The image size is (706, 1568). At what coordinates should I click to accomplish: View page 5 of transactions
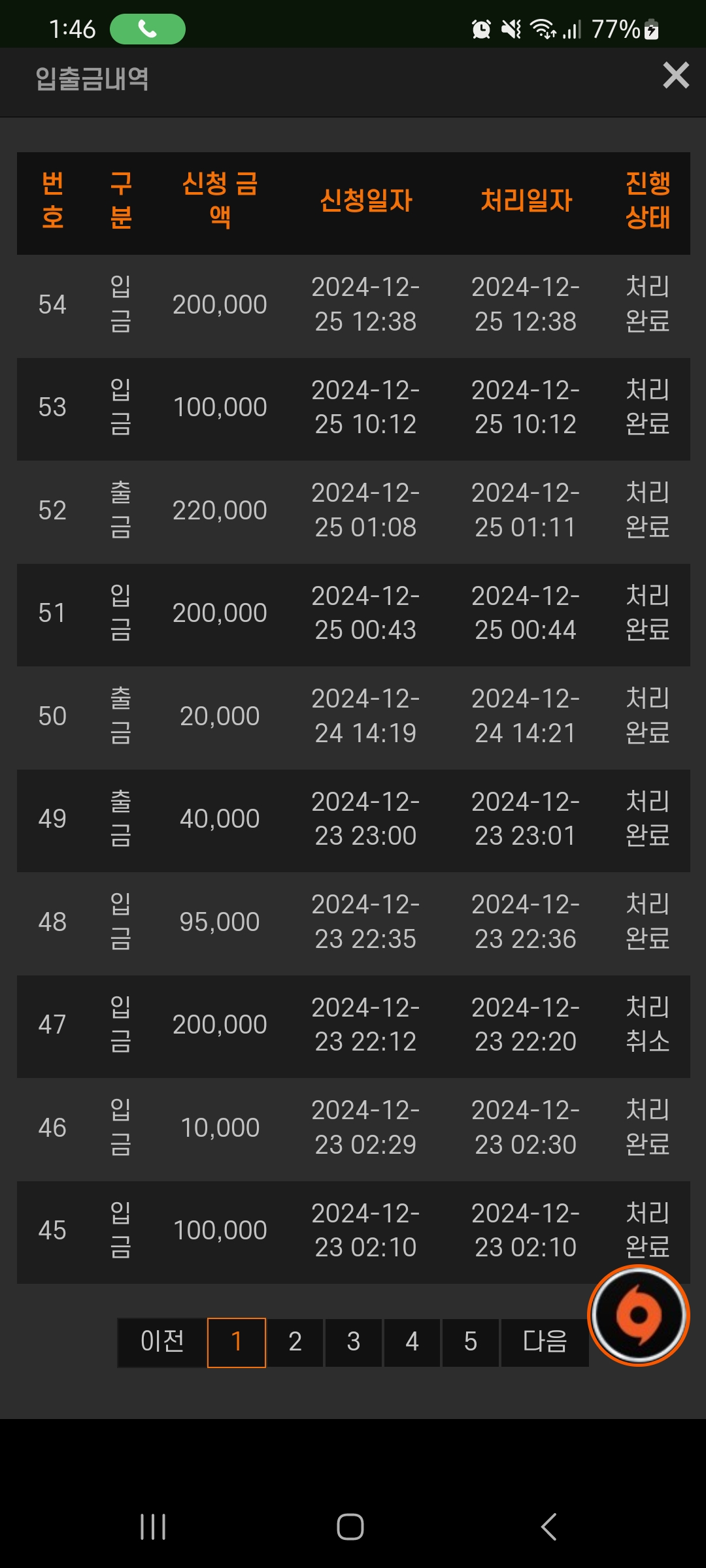471,1343
